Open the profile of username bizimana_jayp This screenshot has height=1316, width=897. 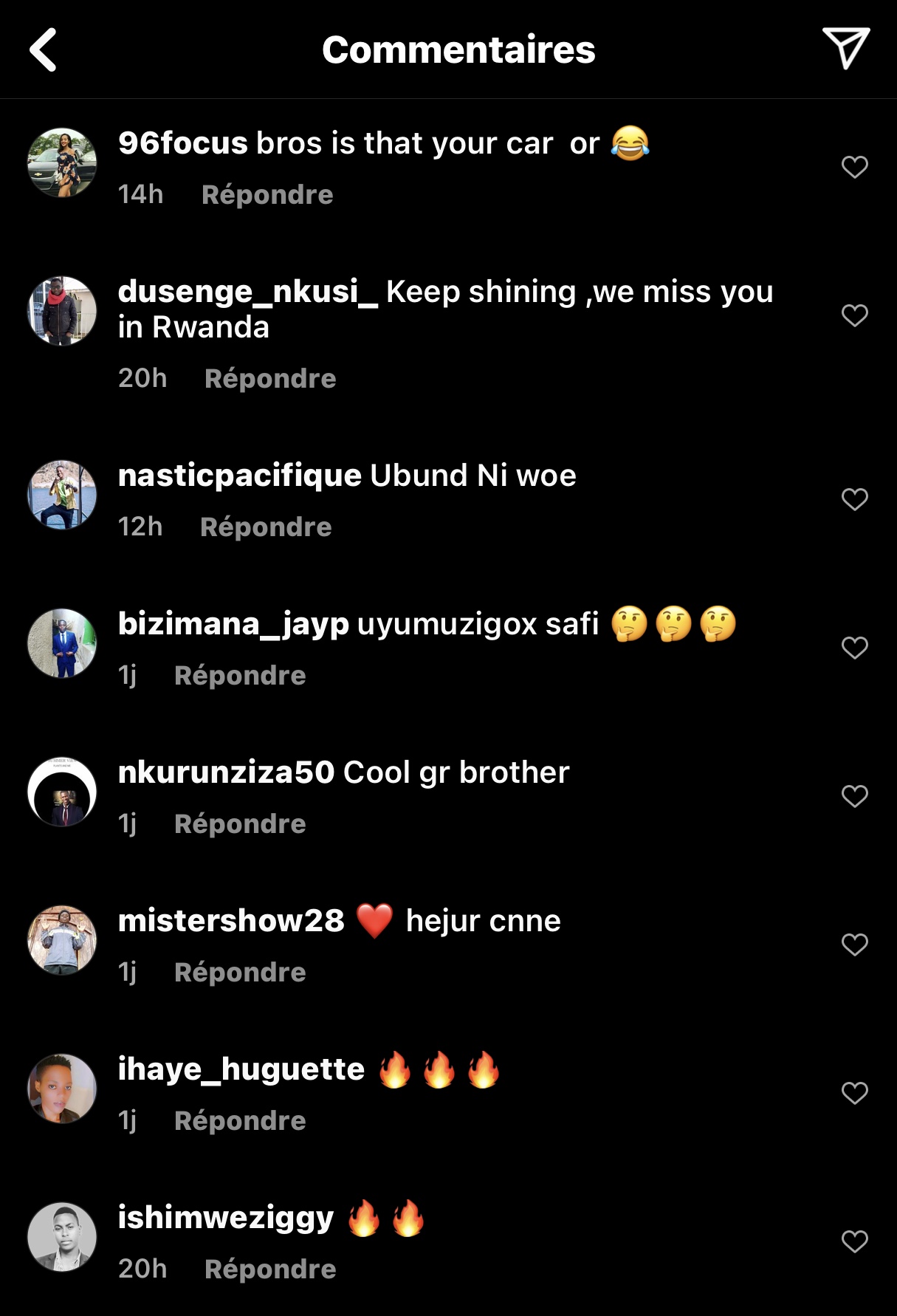(x=233, y=624)
